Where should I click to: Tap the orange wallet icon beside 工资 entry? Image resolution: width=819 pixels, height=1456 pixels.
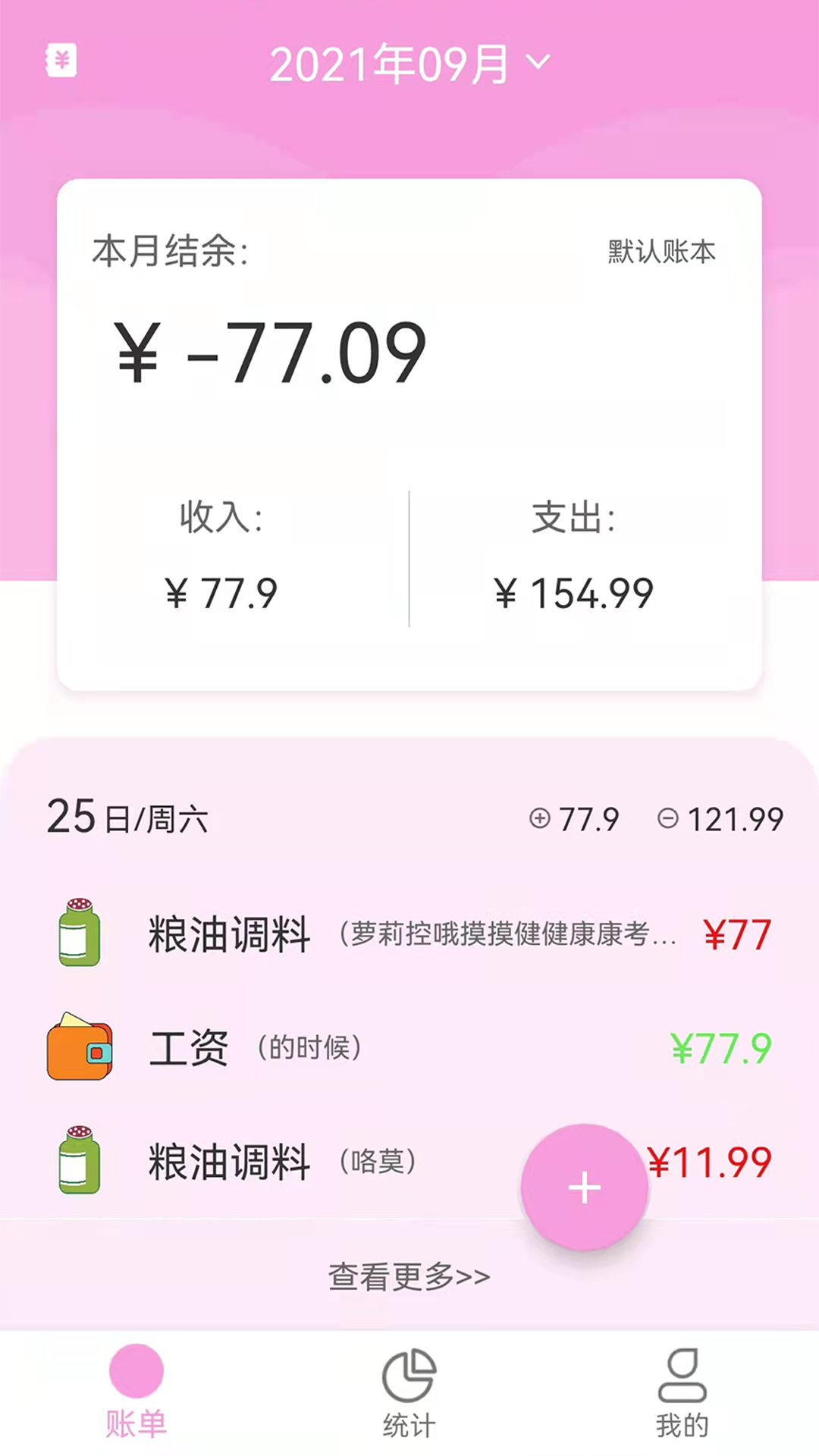point(80,1049)
